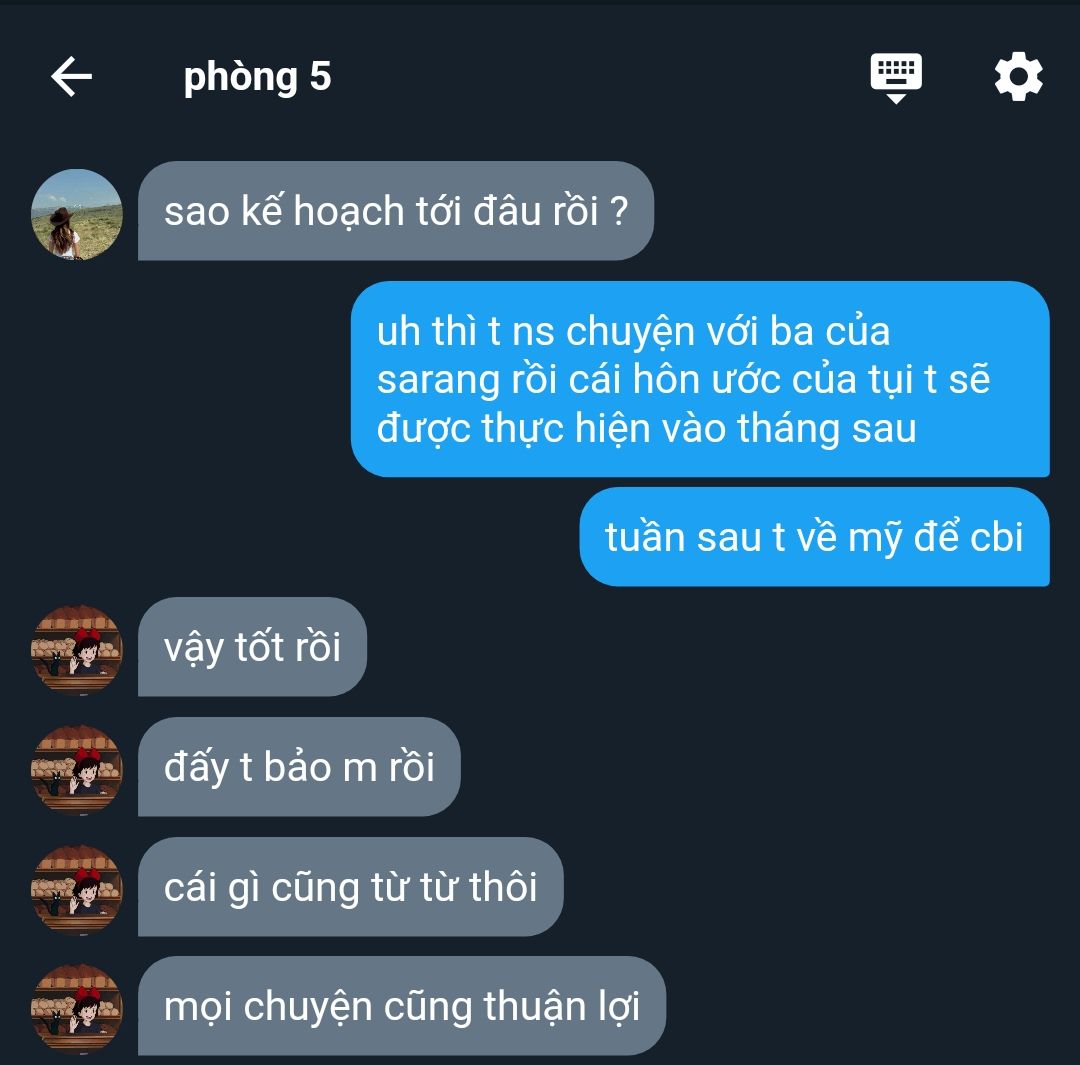Go back from the phòng 5 chat
This screenshot has height=1065, width=1080.
pyautogui.click(x=71, y=77)
